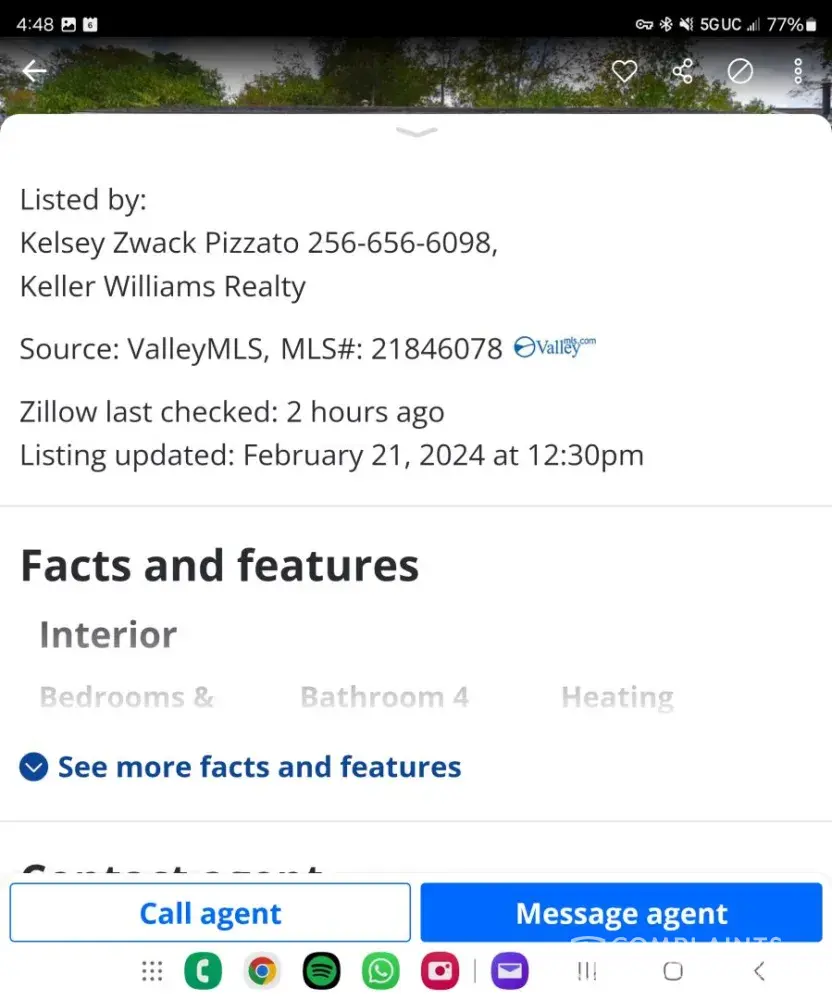Viewport: 832px width, 1000px height.
Task: Save this home with the heart icon
Action: point(624,71)
